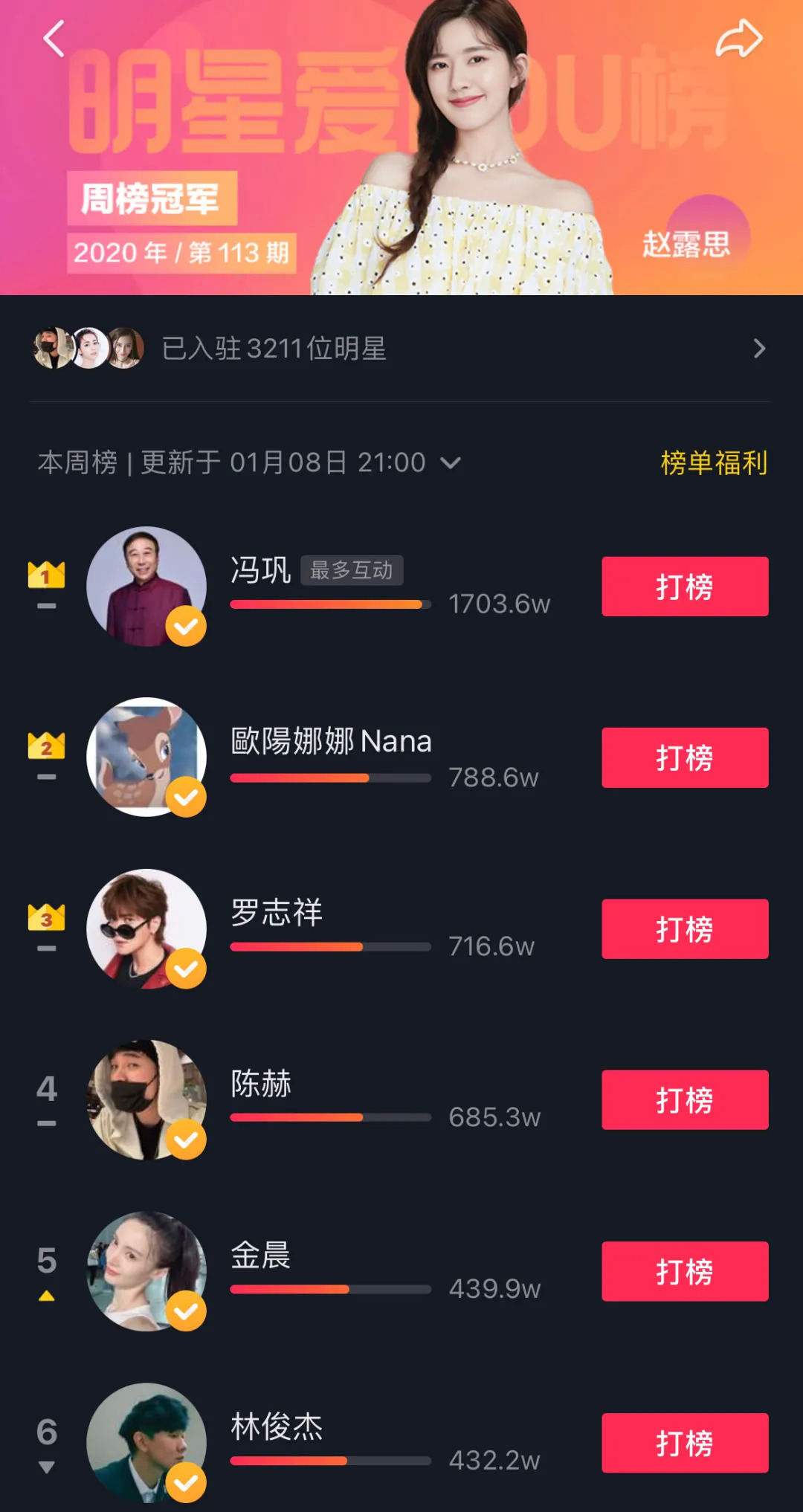The image size is (803, 1512).
Task: Share this star ranking page
Action: pos(738,39)
